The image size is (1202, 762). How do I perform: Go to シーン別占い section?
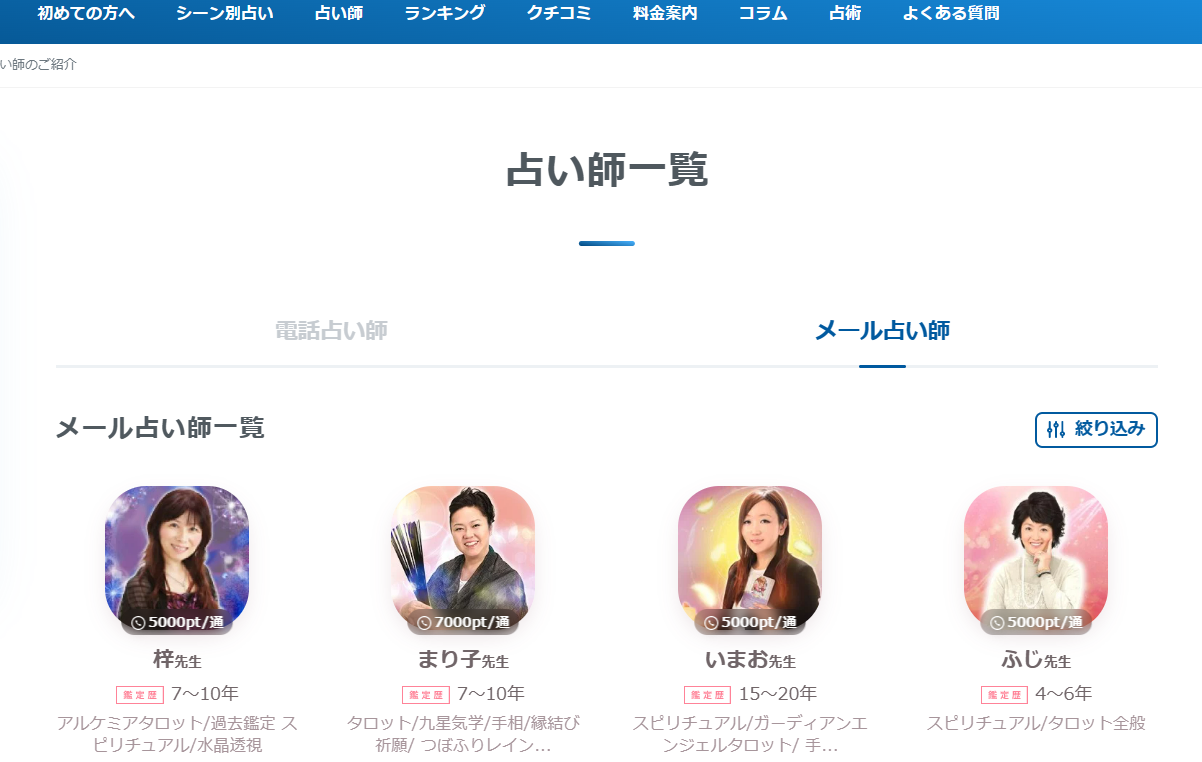224,14
